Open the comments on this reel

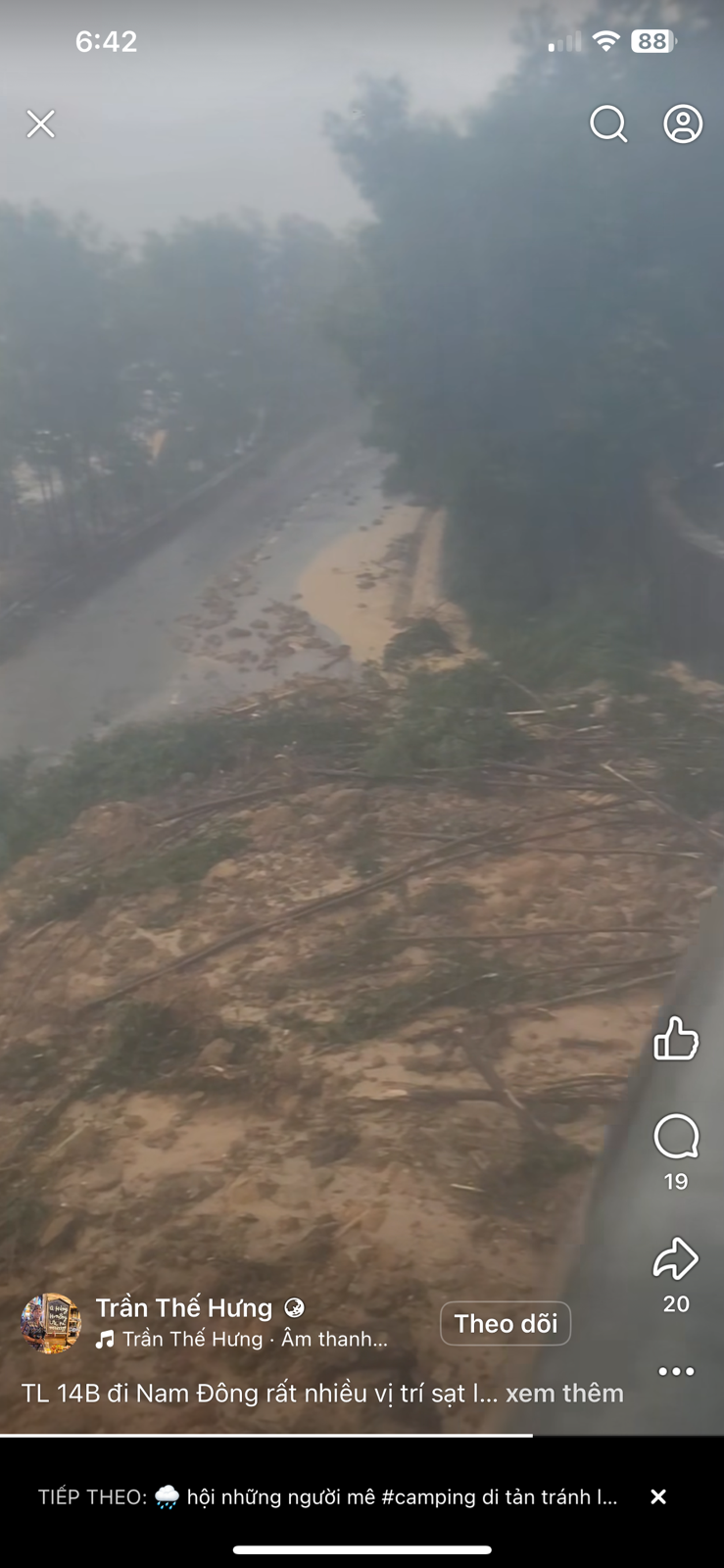[676, 1138]
